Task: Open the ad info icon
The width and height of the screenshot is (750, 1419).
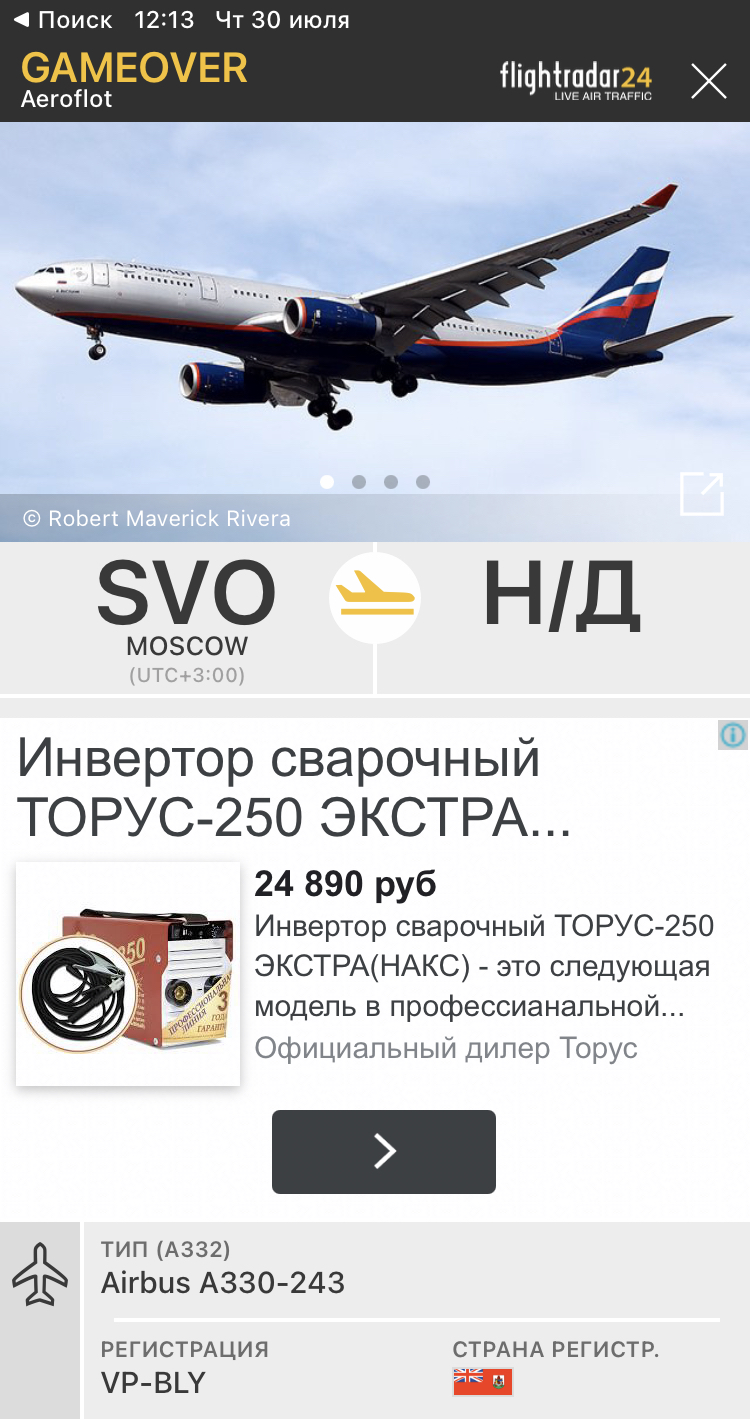Action: (x=733, y=735)
